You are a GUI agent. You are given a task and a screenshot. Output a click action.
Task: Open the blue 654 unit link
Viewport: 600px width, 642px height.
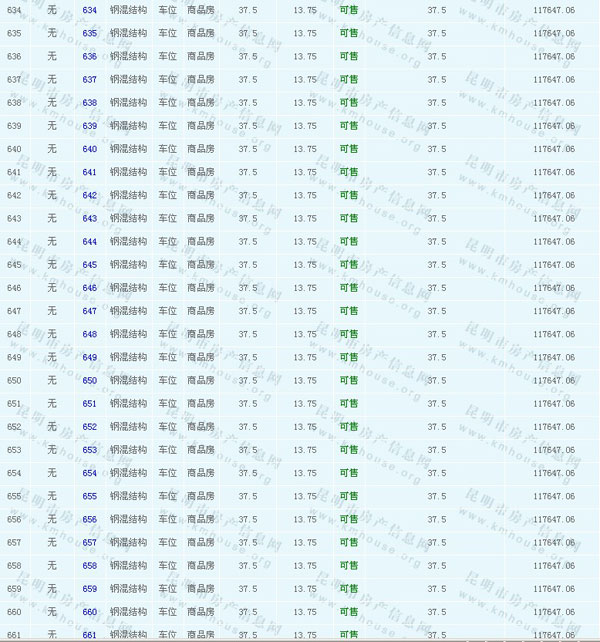pos(90,473)
